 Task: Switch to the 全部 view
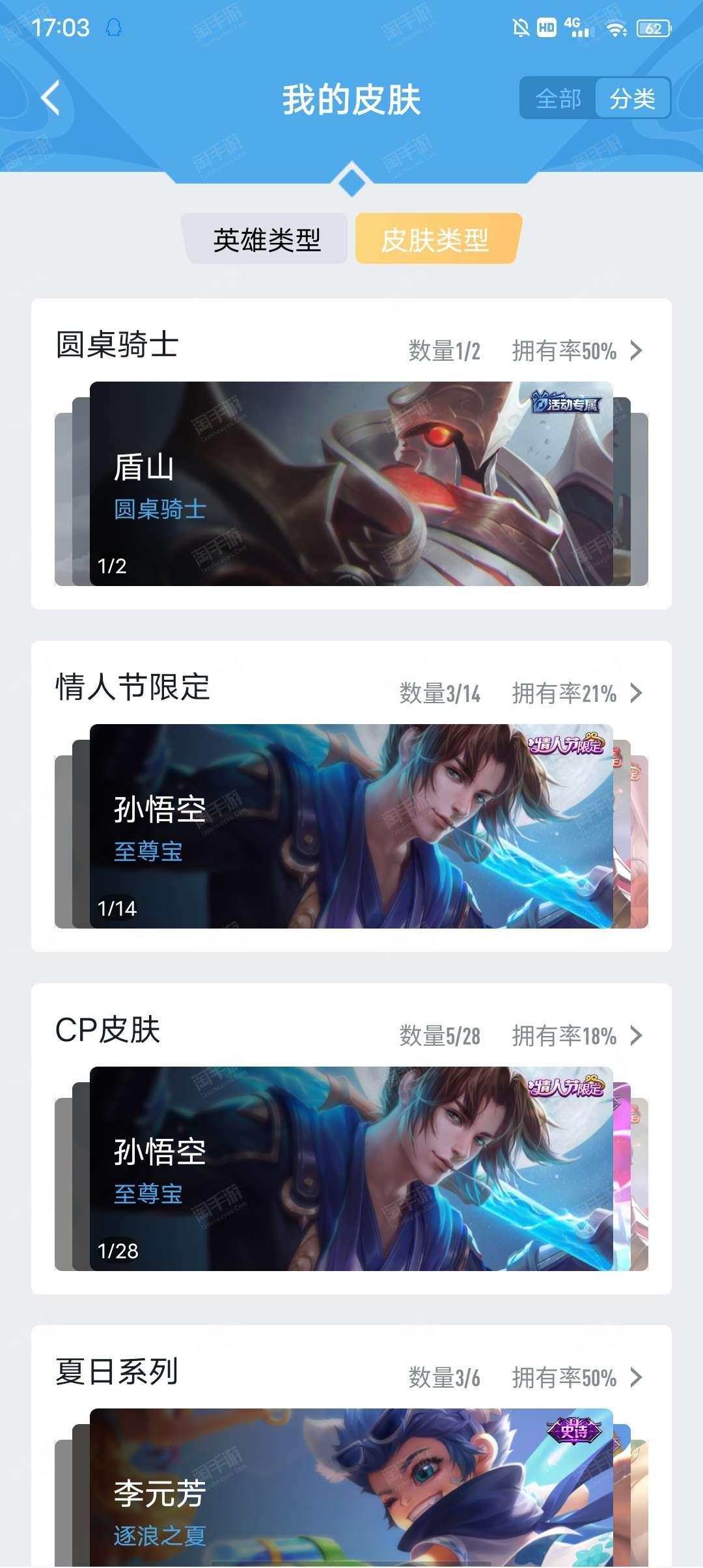[x=558, y=99]
